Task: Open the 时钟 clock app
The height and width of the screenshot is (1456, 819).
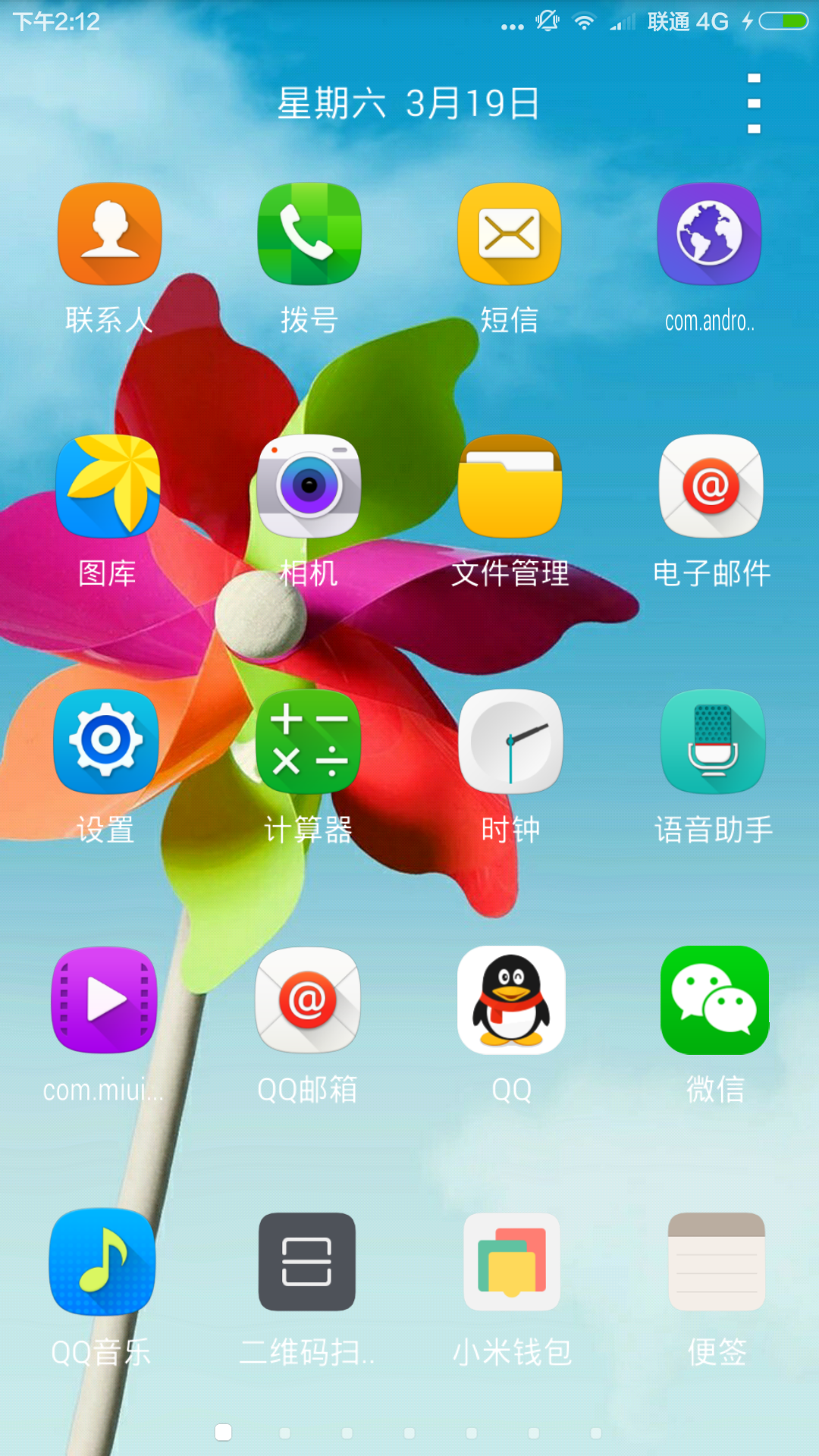Action: coord(510,741)
